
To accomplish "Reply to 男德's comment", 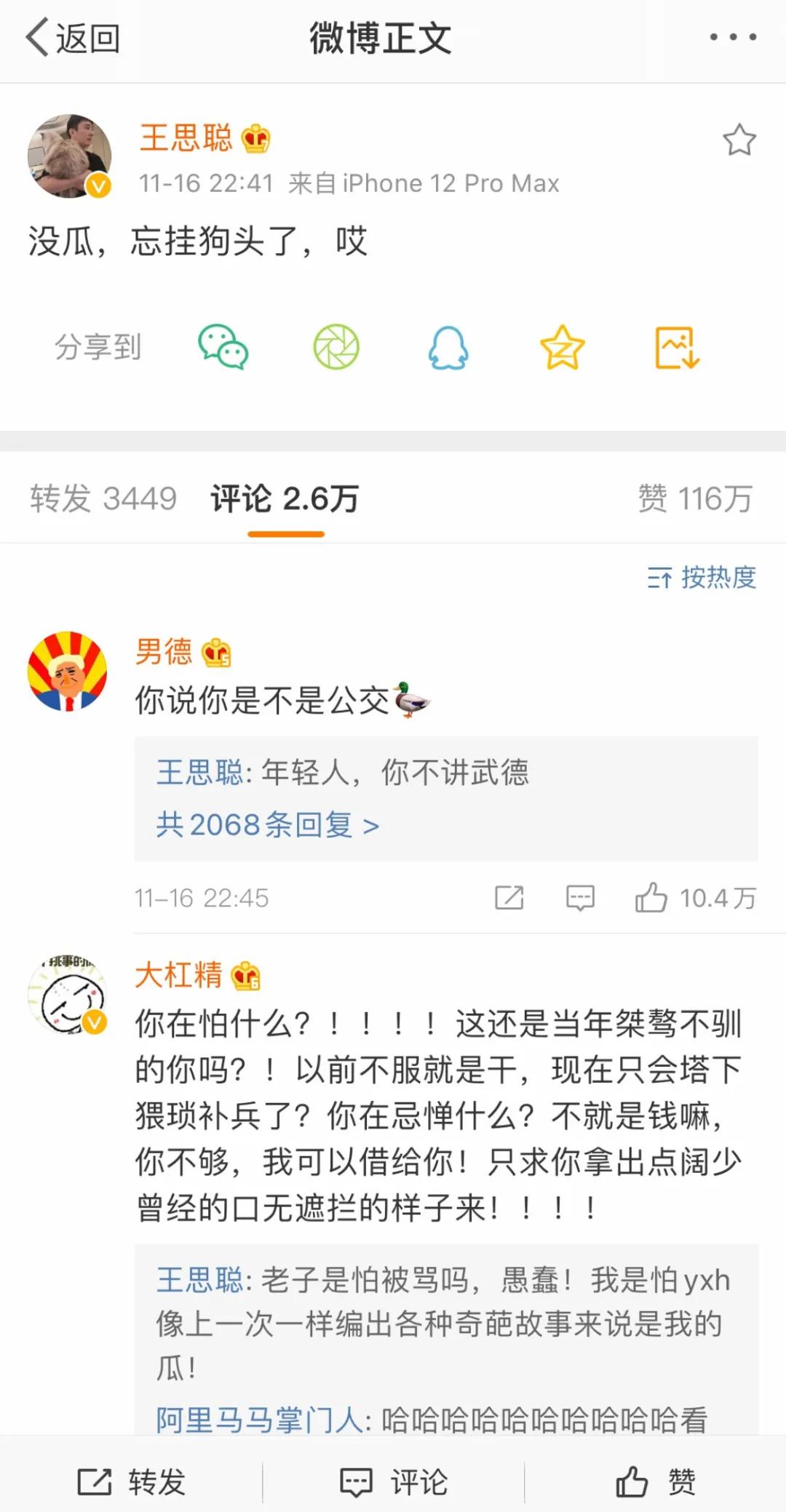I will (580, 898).
